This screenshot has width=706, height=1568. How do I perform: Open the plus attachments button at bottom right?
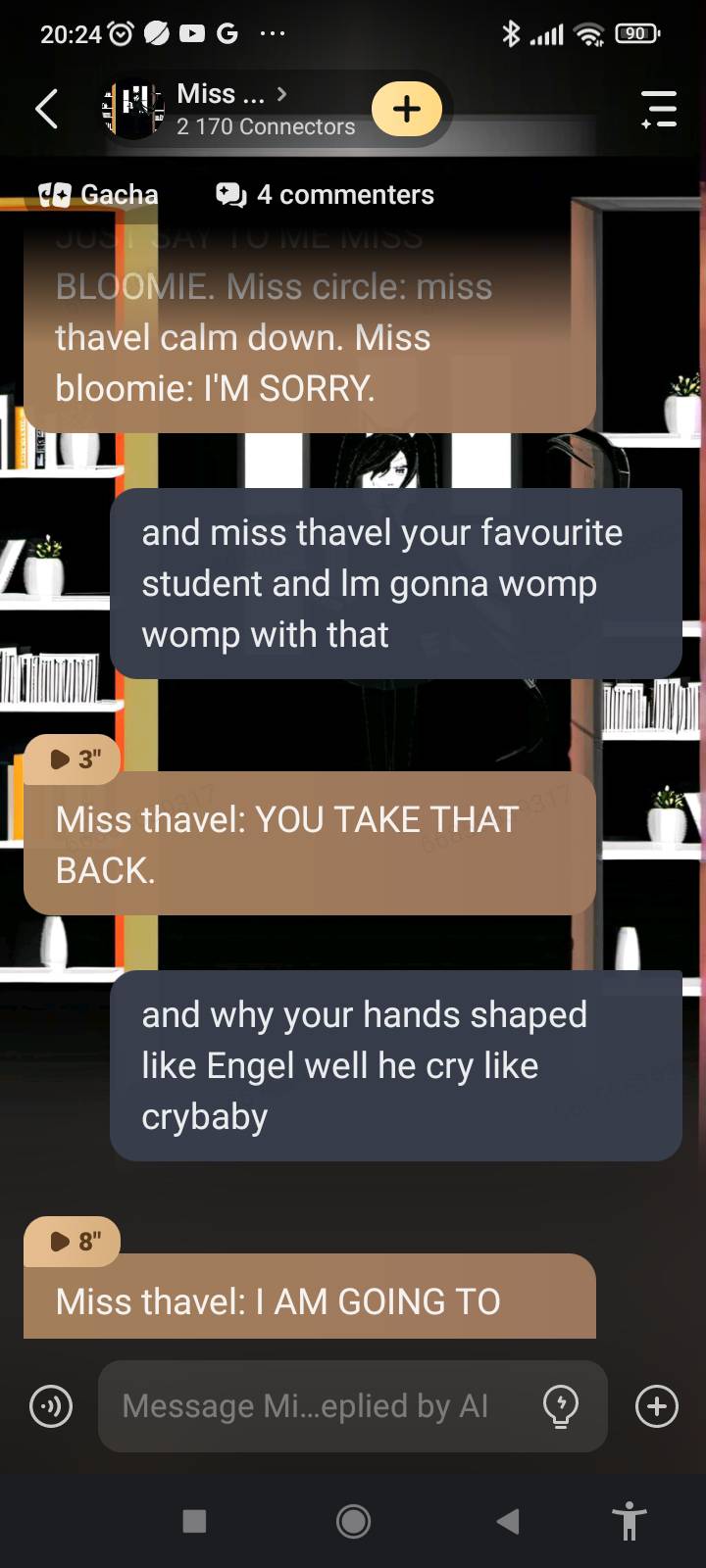[656, 1406]
